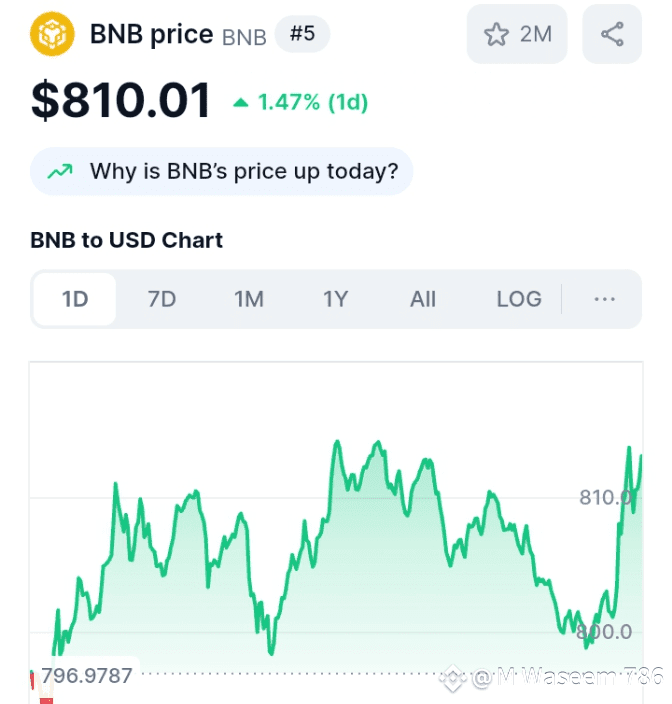Open "Why is BNB's price up today?"
The height and width of the screenshot is (704, 672).
coord(222,171)
